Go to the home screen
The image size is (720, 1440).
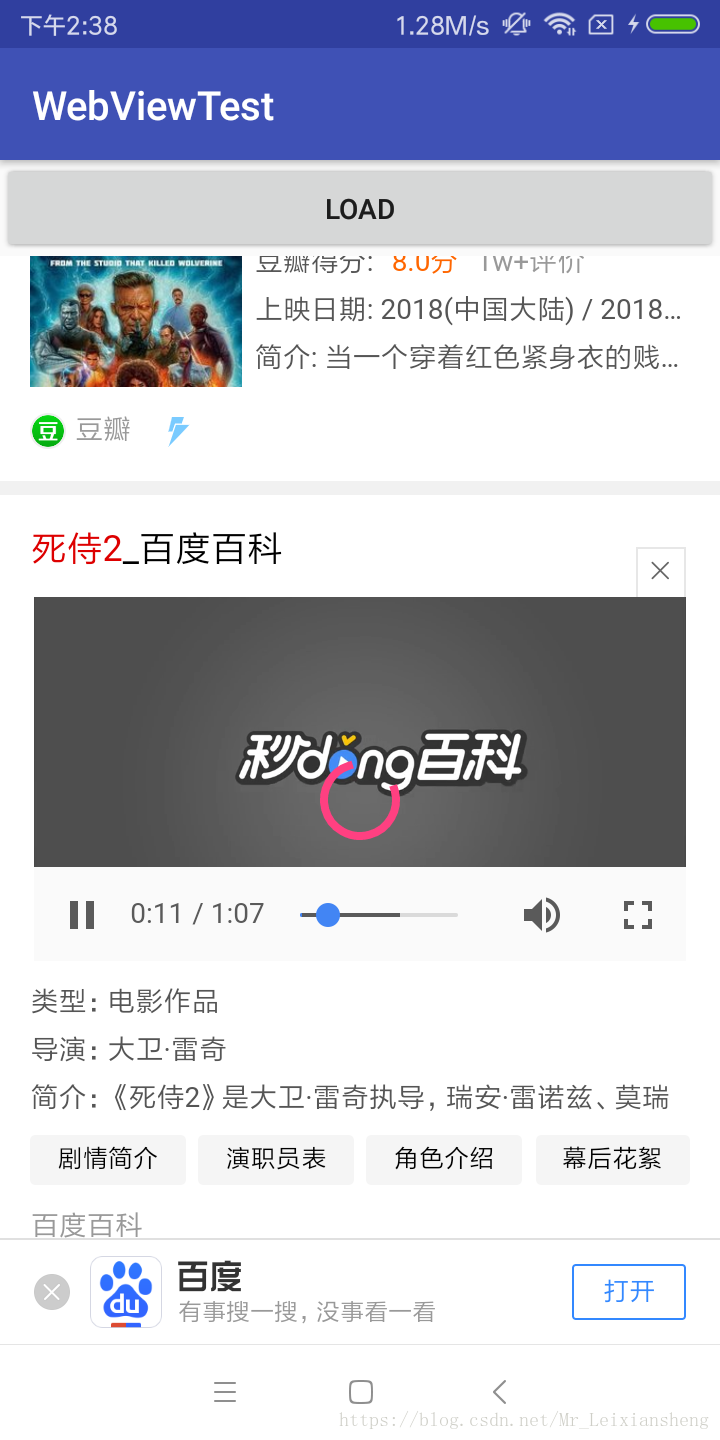pos(361,1391)
